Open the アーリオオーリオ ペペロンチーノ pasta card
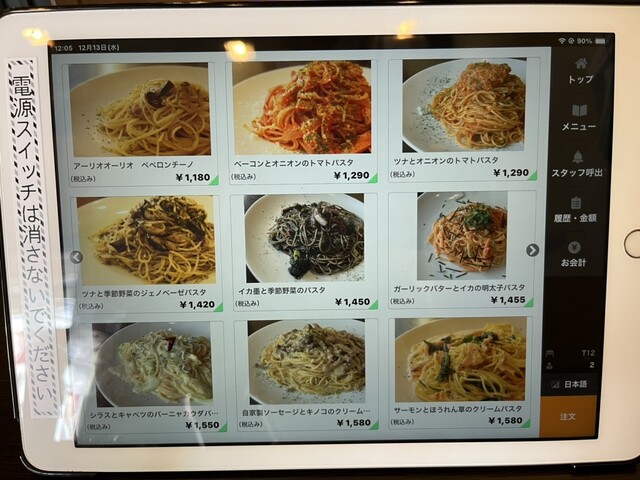The height and width of the screenshot is (480, 640). coord(140,120)
